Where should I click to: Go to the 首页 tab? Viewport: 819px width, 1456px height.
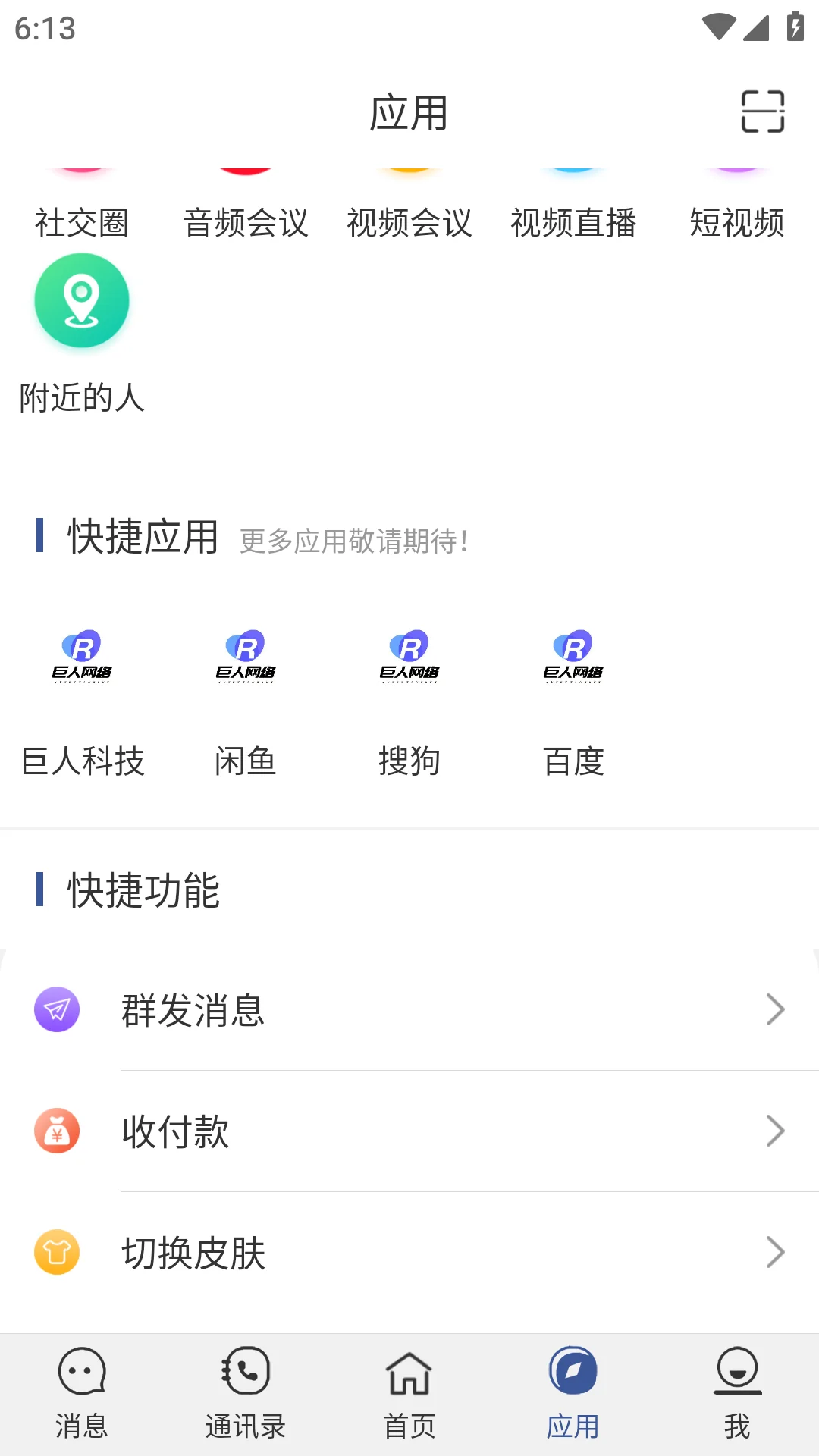click(x=409, y=1394)
